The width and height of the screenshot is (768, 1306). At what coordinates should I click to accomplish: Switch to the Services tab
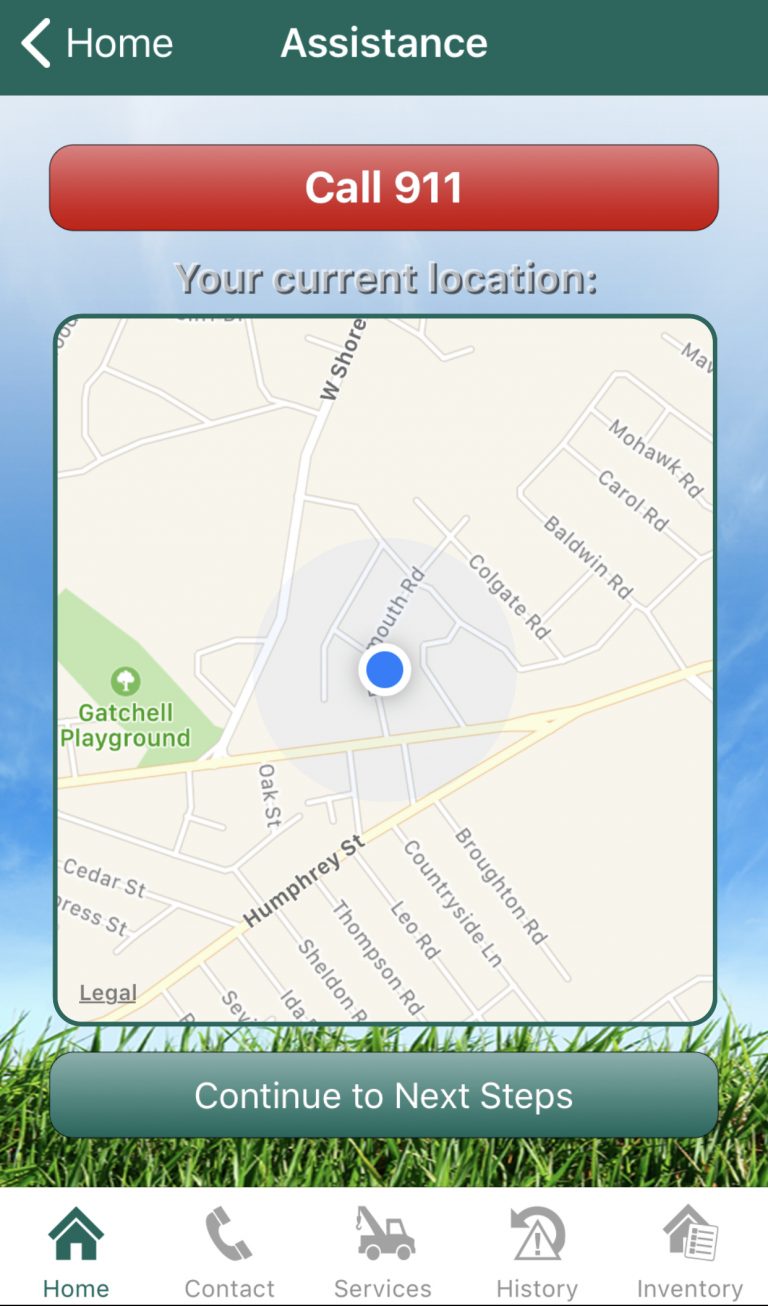[383, 1251]
